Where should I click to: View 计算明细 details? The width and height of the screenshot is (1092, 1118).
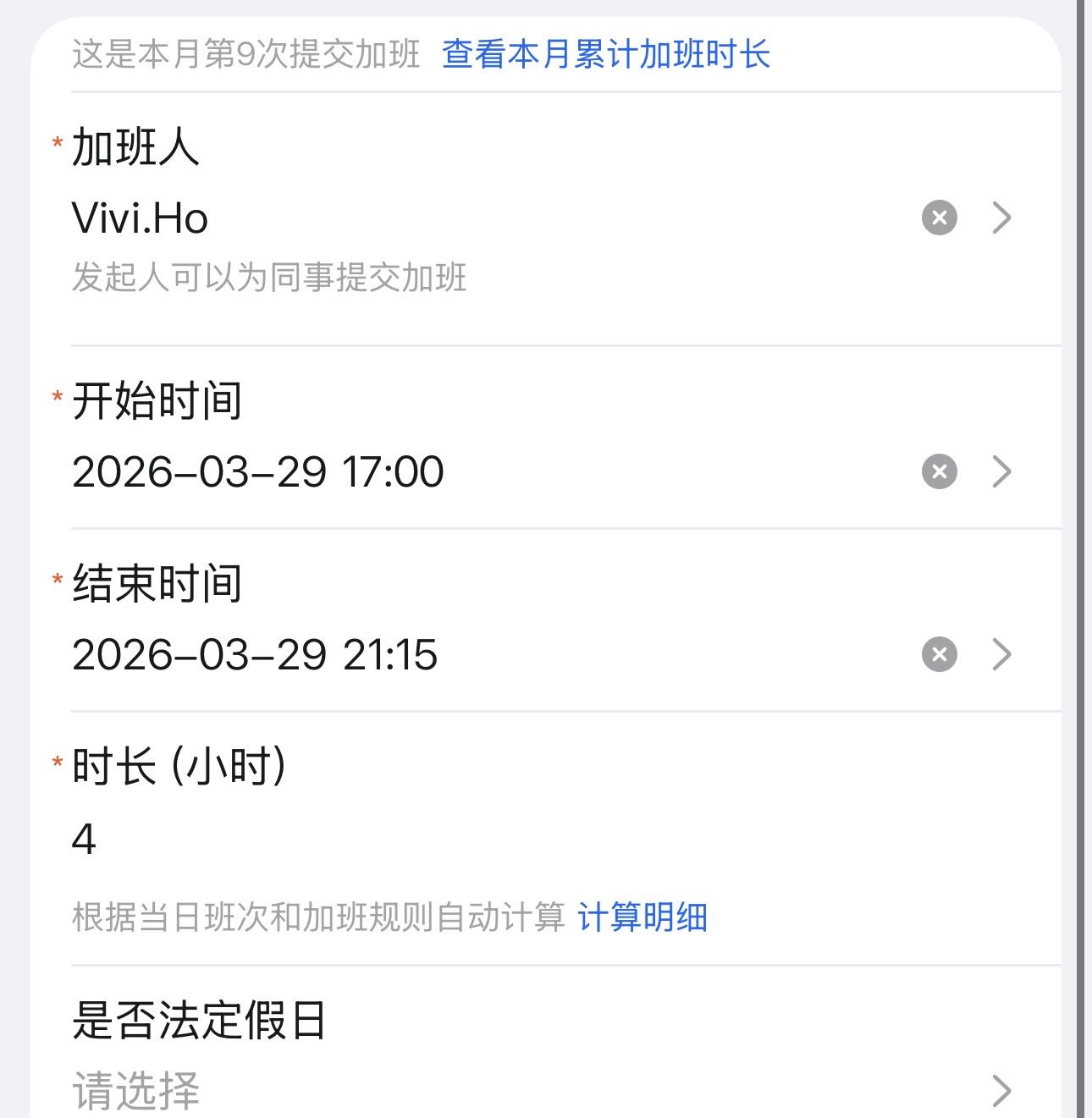point(643,917)
